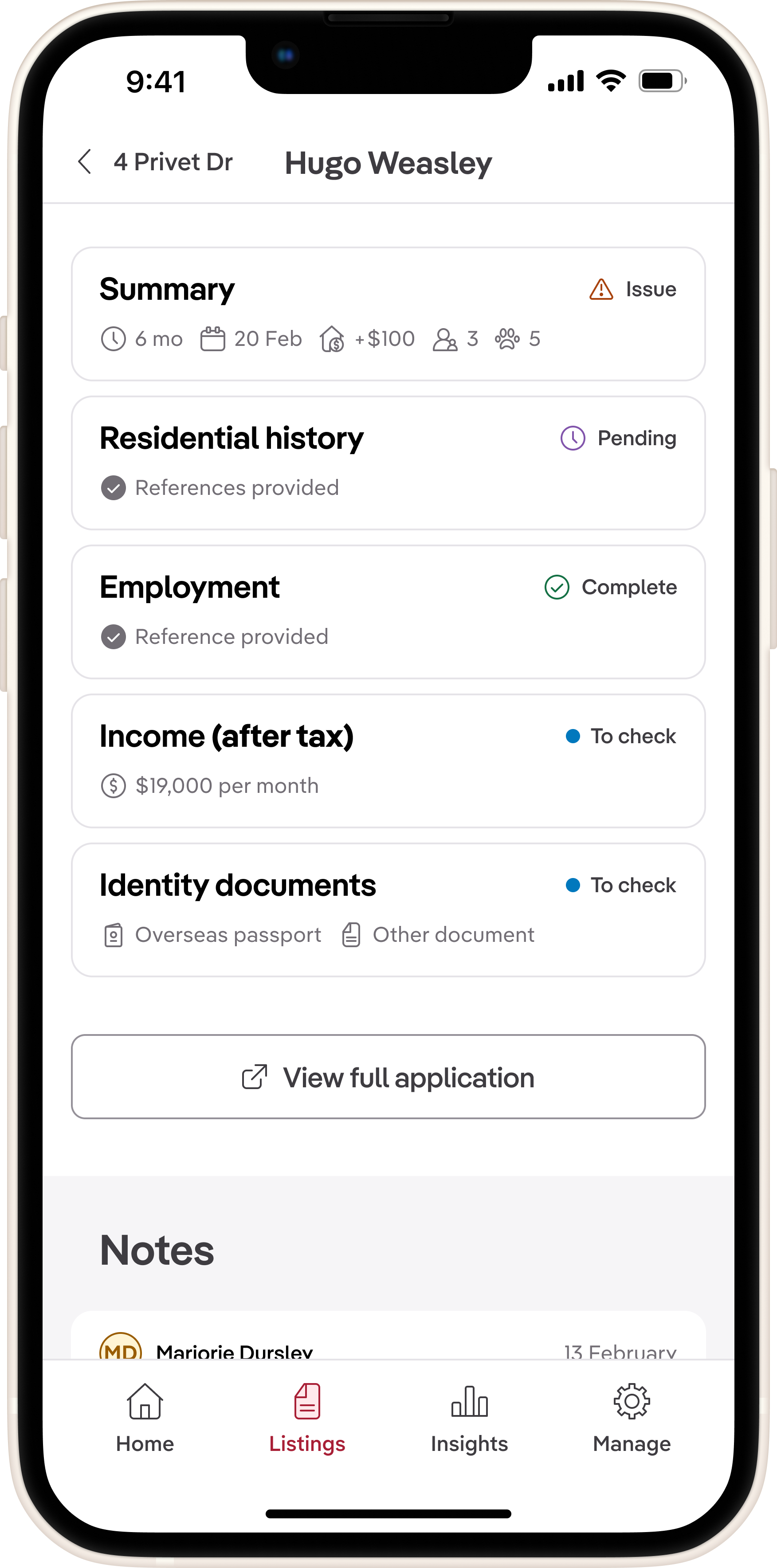Click the dollar icon next to $19,000
The height and width of the screenshot is (1568, 777).
tap(113, 785)
